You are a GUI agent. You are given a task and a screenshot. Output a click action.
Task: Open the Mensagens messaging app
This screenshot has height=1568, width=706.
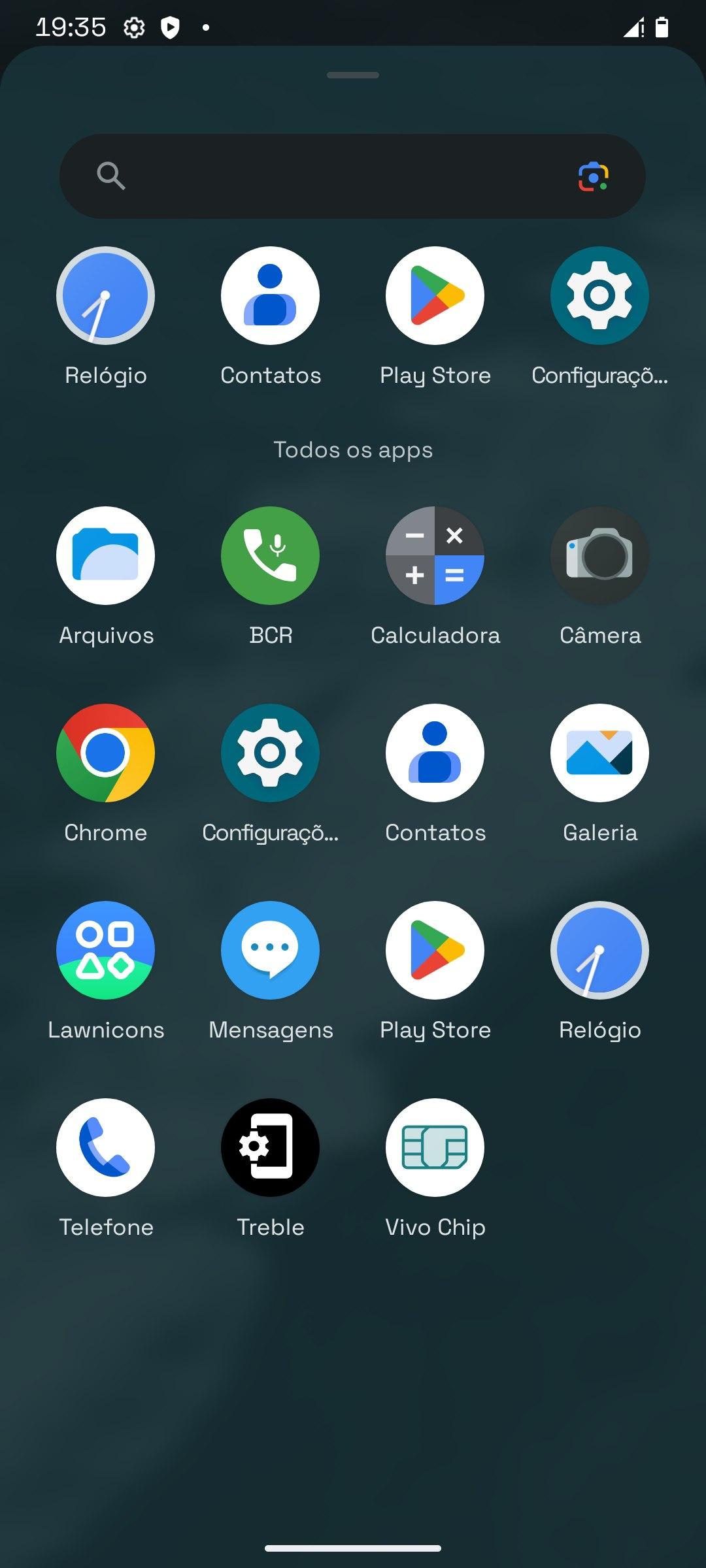click(271, 951)
